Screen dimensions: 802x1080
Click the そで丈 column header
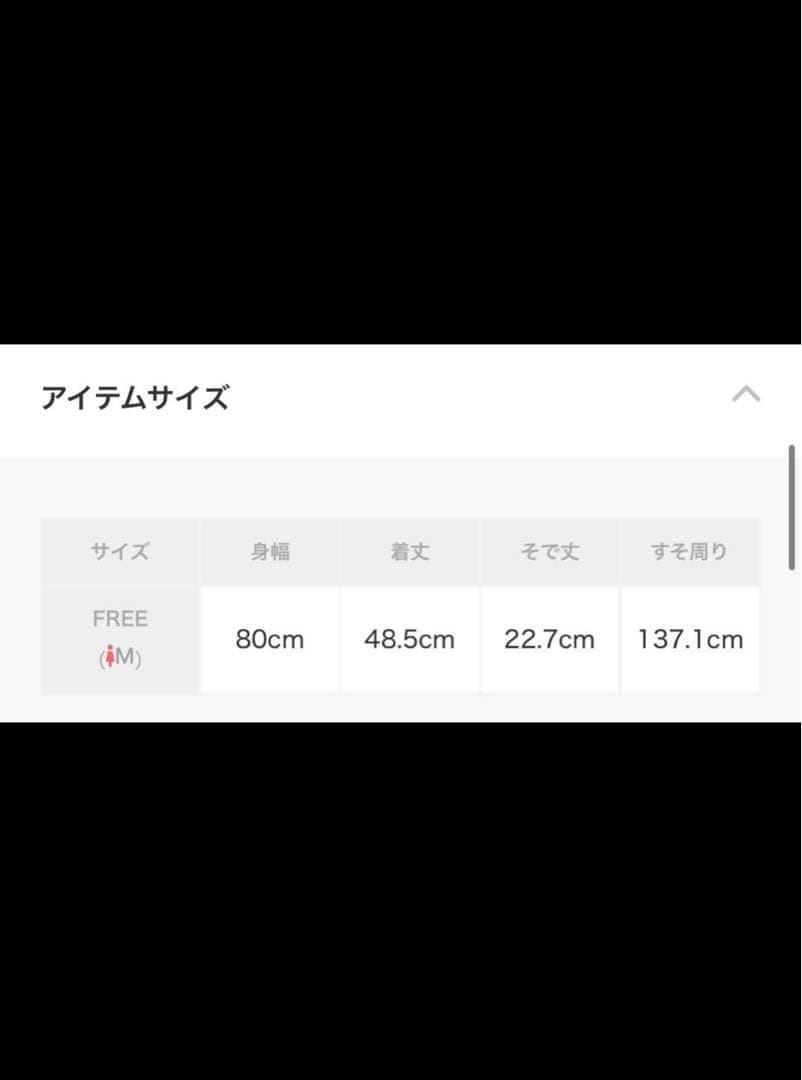pyautogui.click(x=550, y=551)
